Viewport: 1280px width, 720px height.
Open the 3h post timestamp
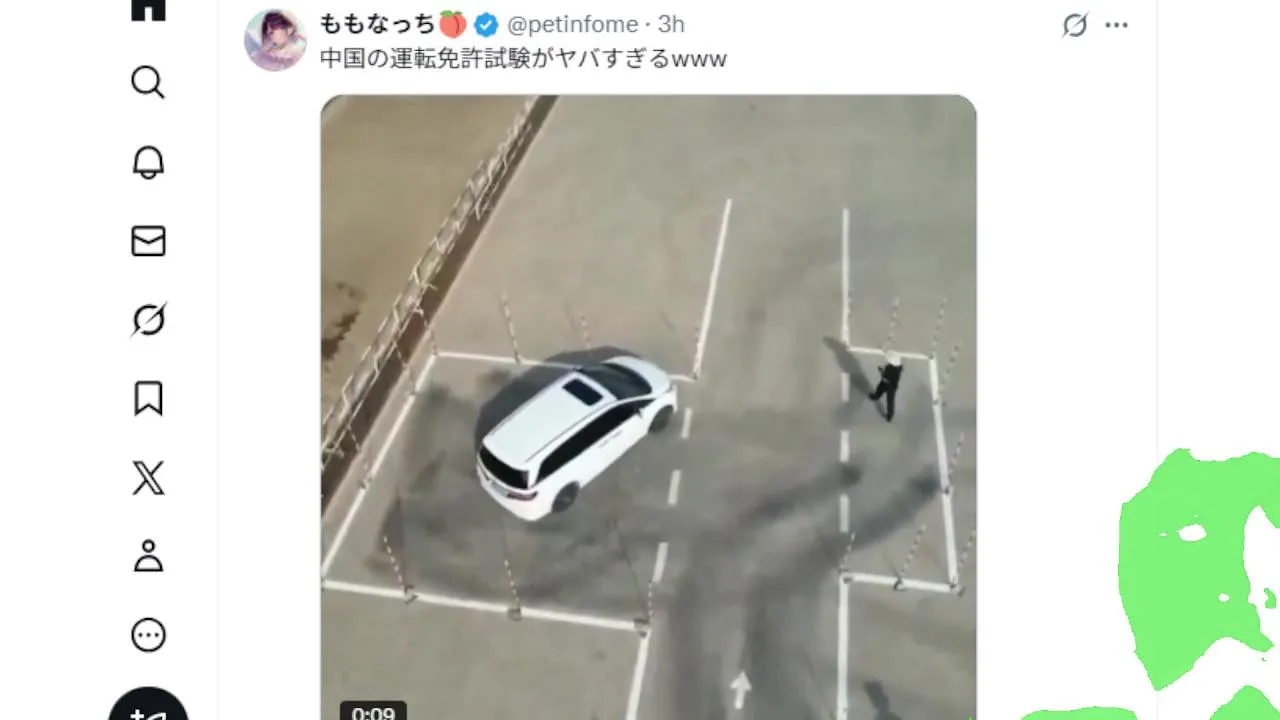point(671,24)
